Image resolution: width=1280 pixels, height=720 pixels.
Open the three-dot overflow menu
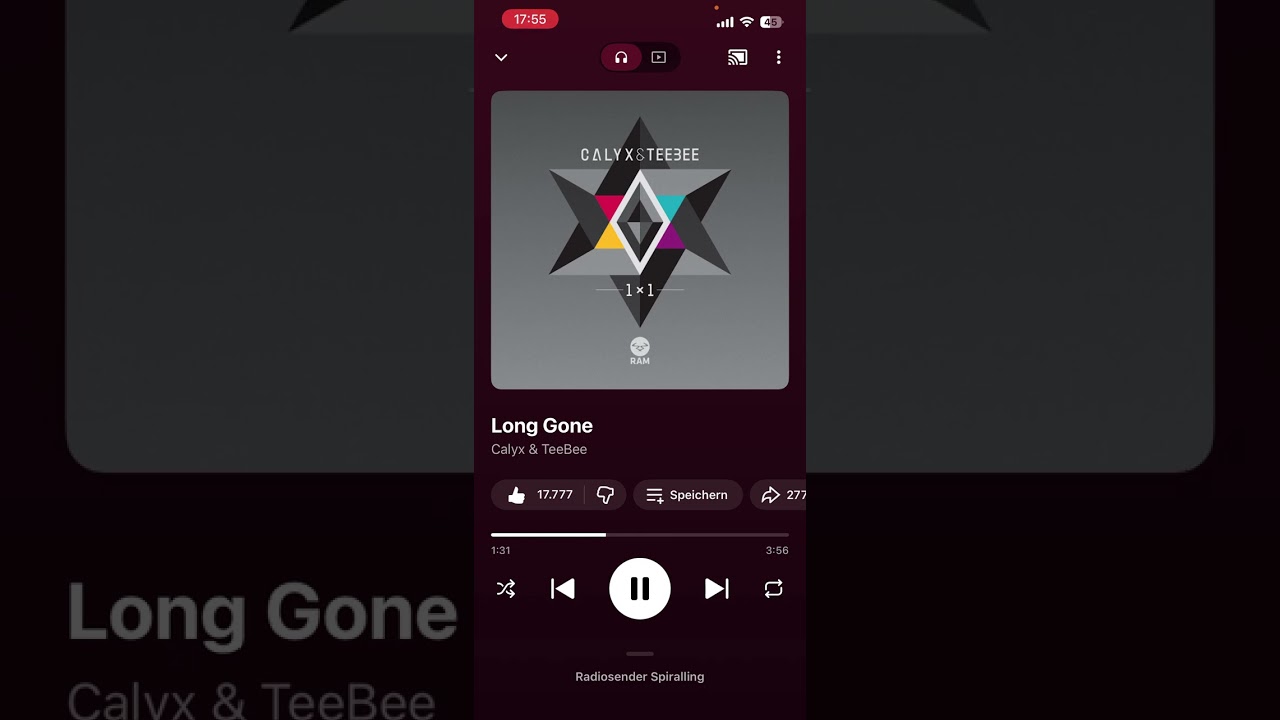(778, 58)
